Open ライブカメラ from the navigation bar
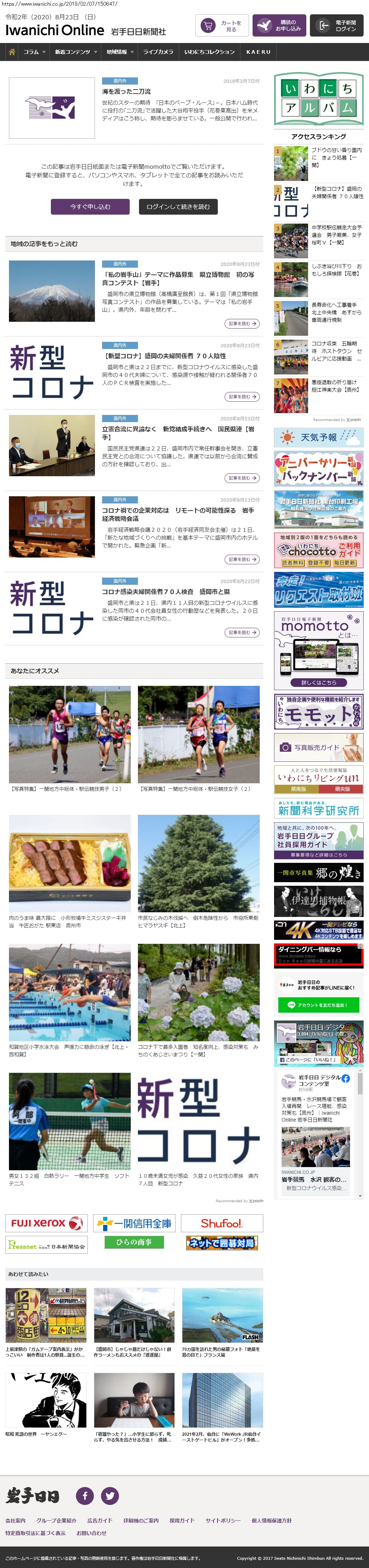 click(158, 52)
